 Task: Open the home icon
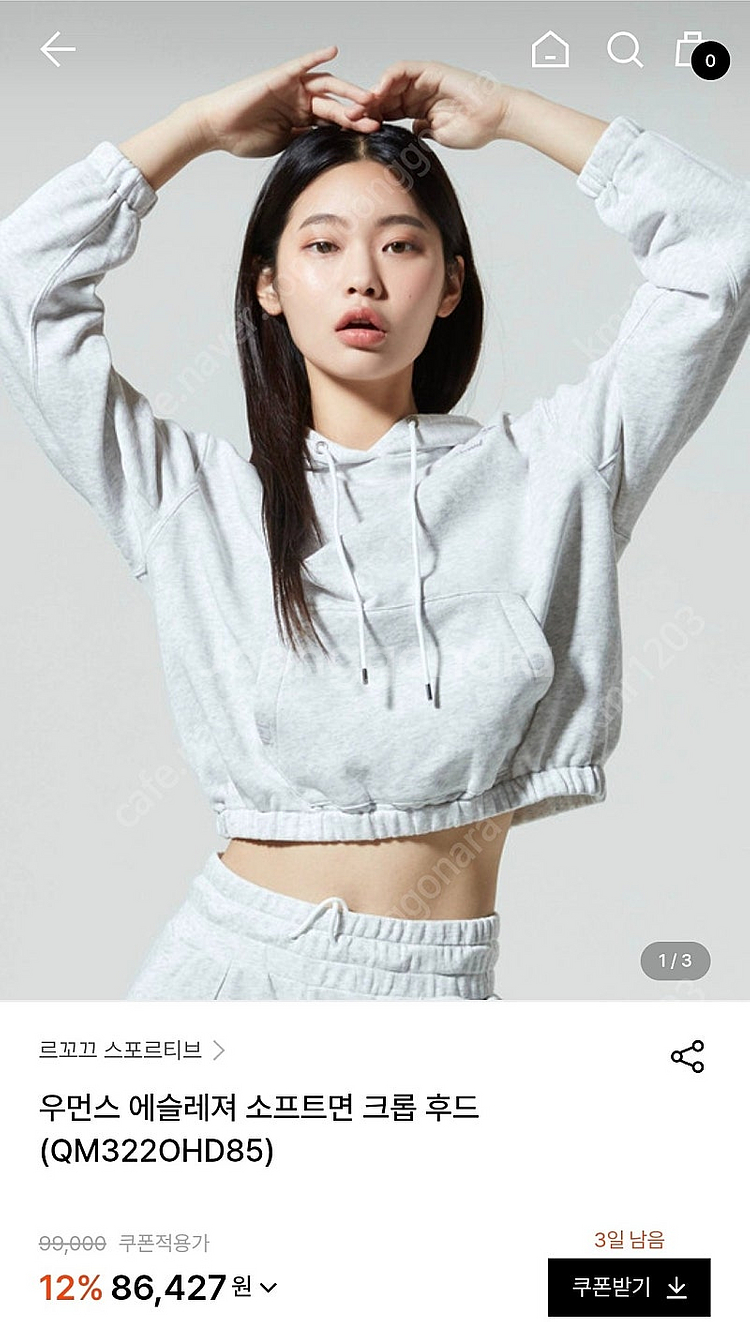point(549,49)
